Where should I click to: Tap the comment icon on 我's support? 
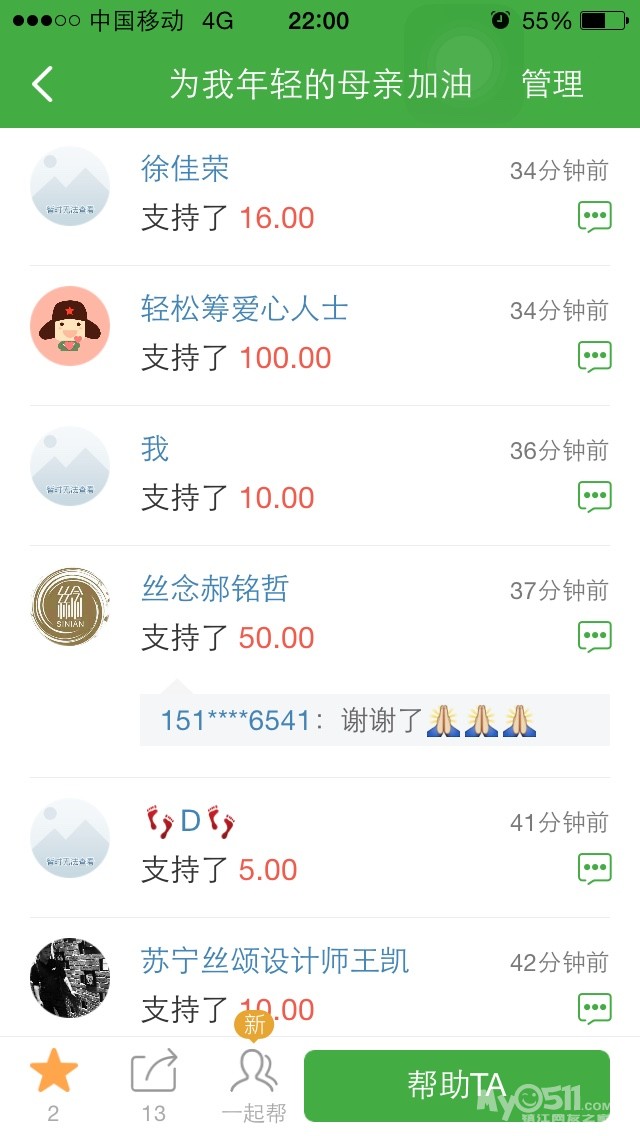pyautogui.click(x=594, y=496)
